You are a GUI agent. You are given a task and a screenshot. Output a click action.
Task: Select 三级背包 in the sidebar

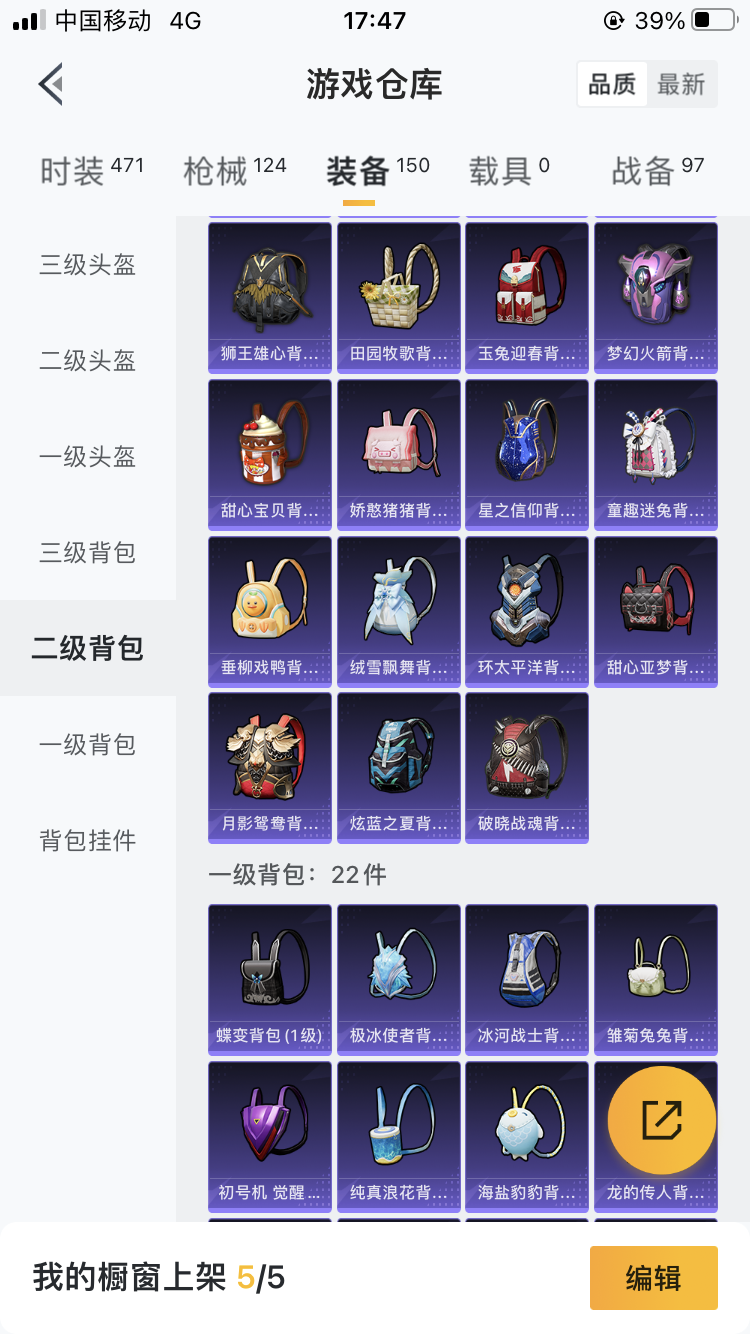click(88, 553)
